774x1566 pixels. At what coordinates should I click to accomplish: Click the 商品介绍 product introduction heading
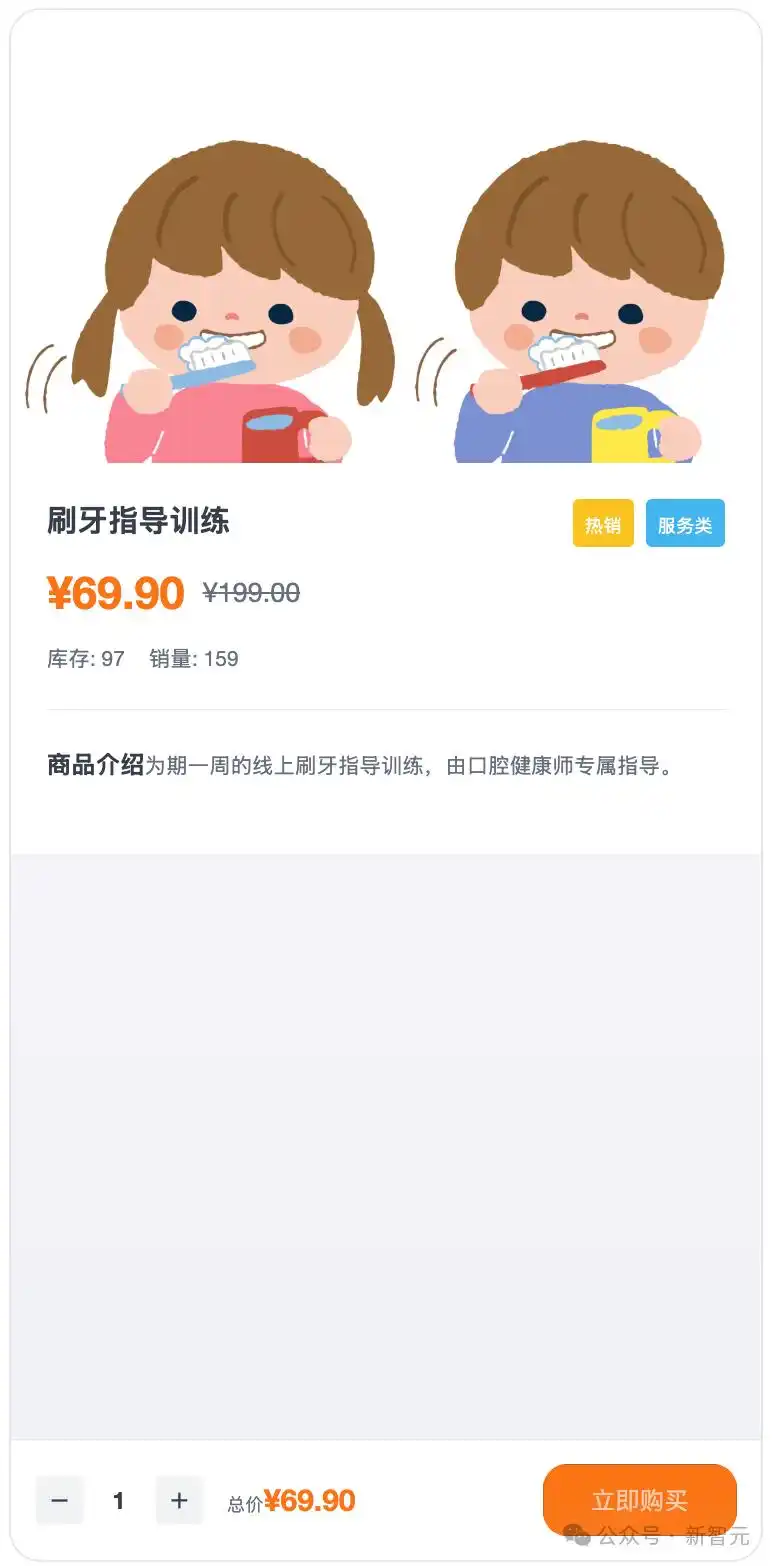93,766
